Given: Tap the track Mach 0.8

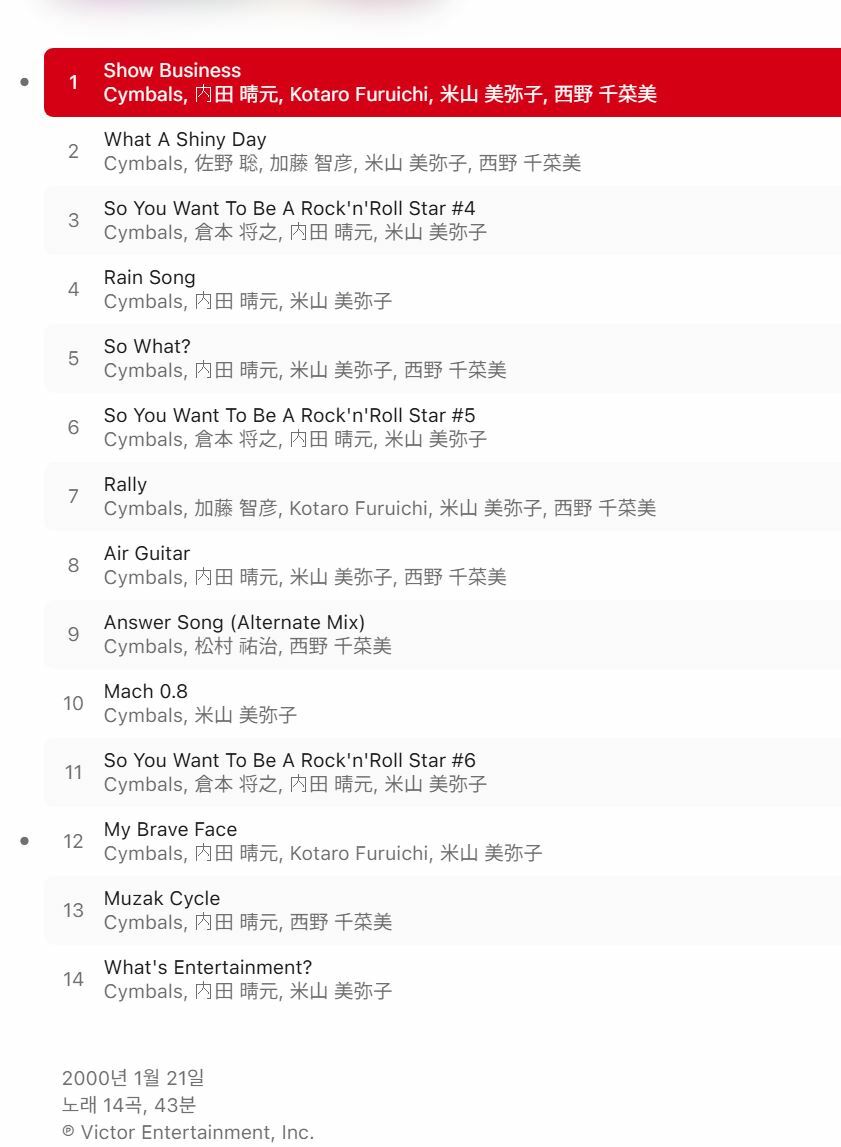Looking at the screenshot, I should tap(146, 692).
